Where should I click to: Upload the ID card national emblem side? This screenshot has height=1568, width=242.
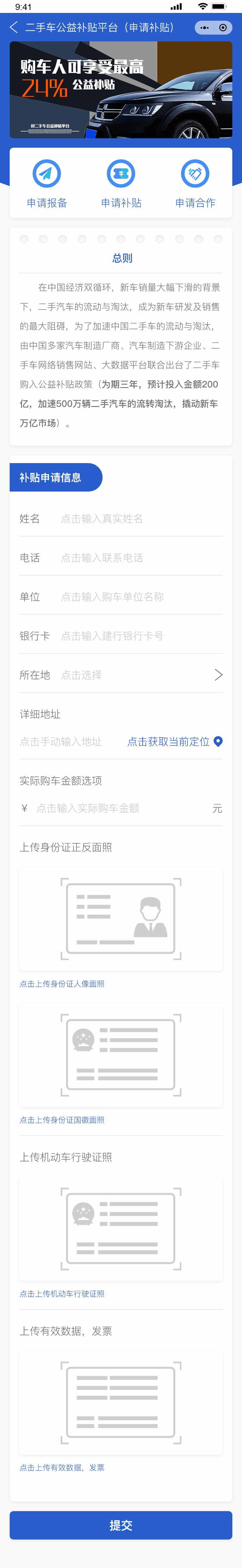(x=121, y=1055)
